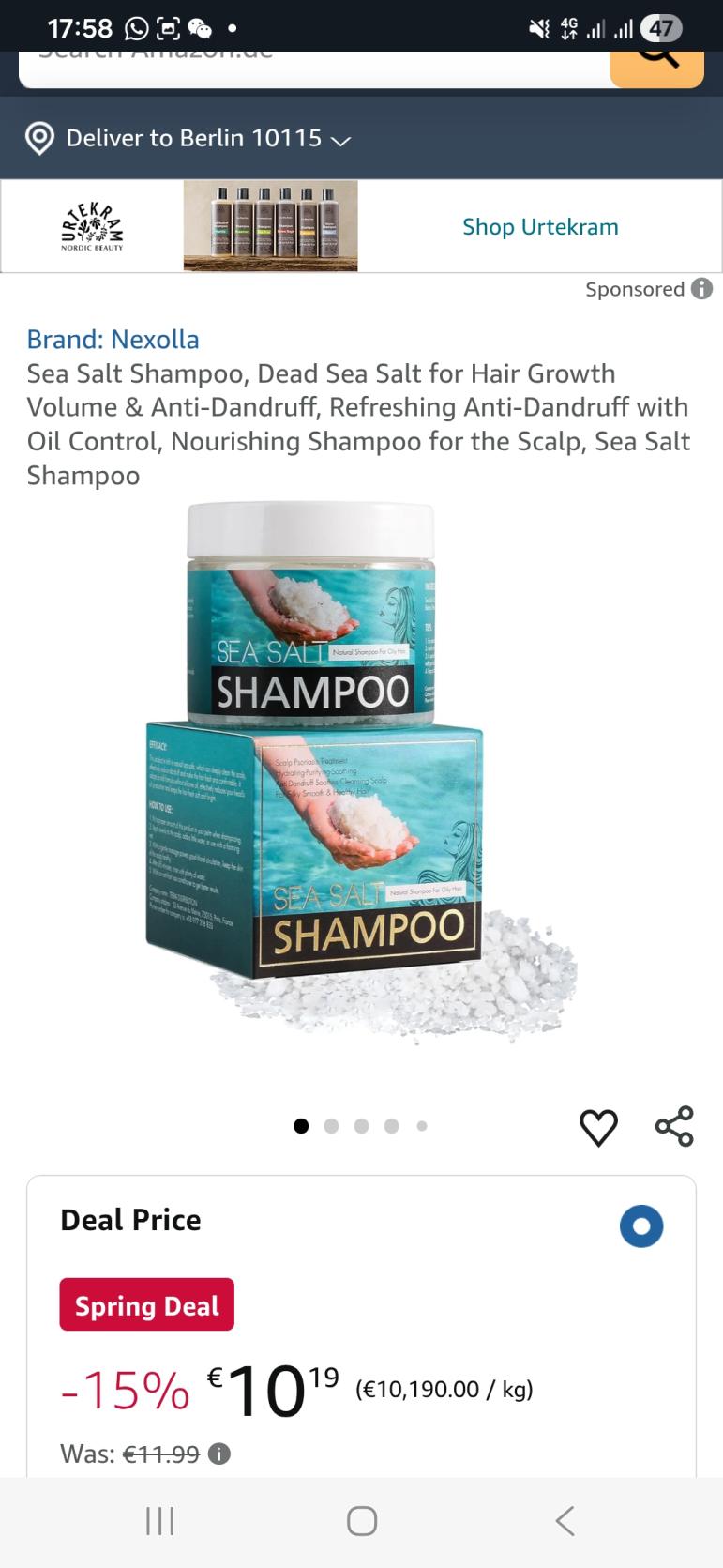
Task: Visit the Brand: Nexolla link
Action: [113, 339]
